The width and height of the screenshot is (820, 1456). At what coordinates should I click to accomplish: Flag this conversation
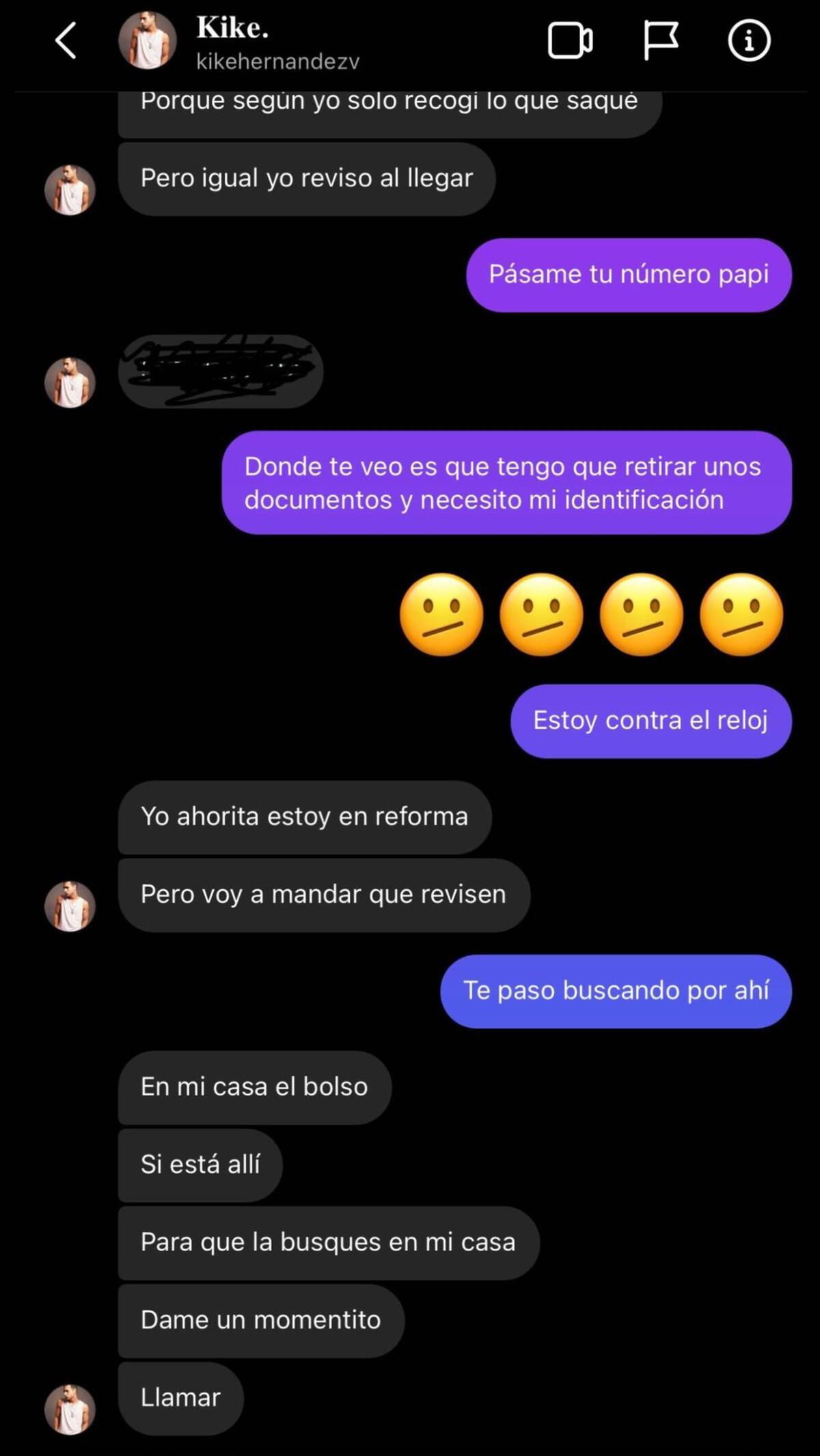point(660,41)
